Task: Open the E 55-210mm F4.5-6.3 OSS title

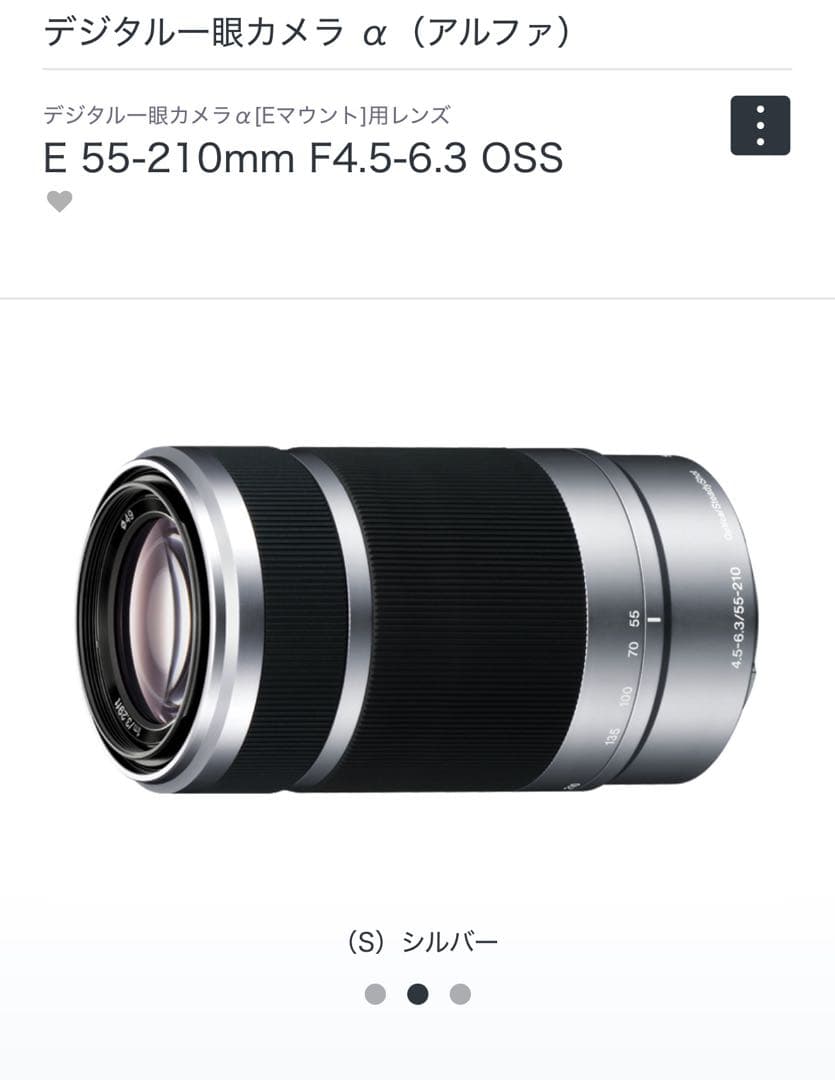Action: tap(300, 157)
